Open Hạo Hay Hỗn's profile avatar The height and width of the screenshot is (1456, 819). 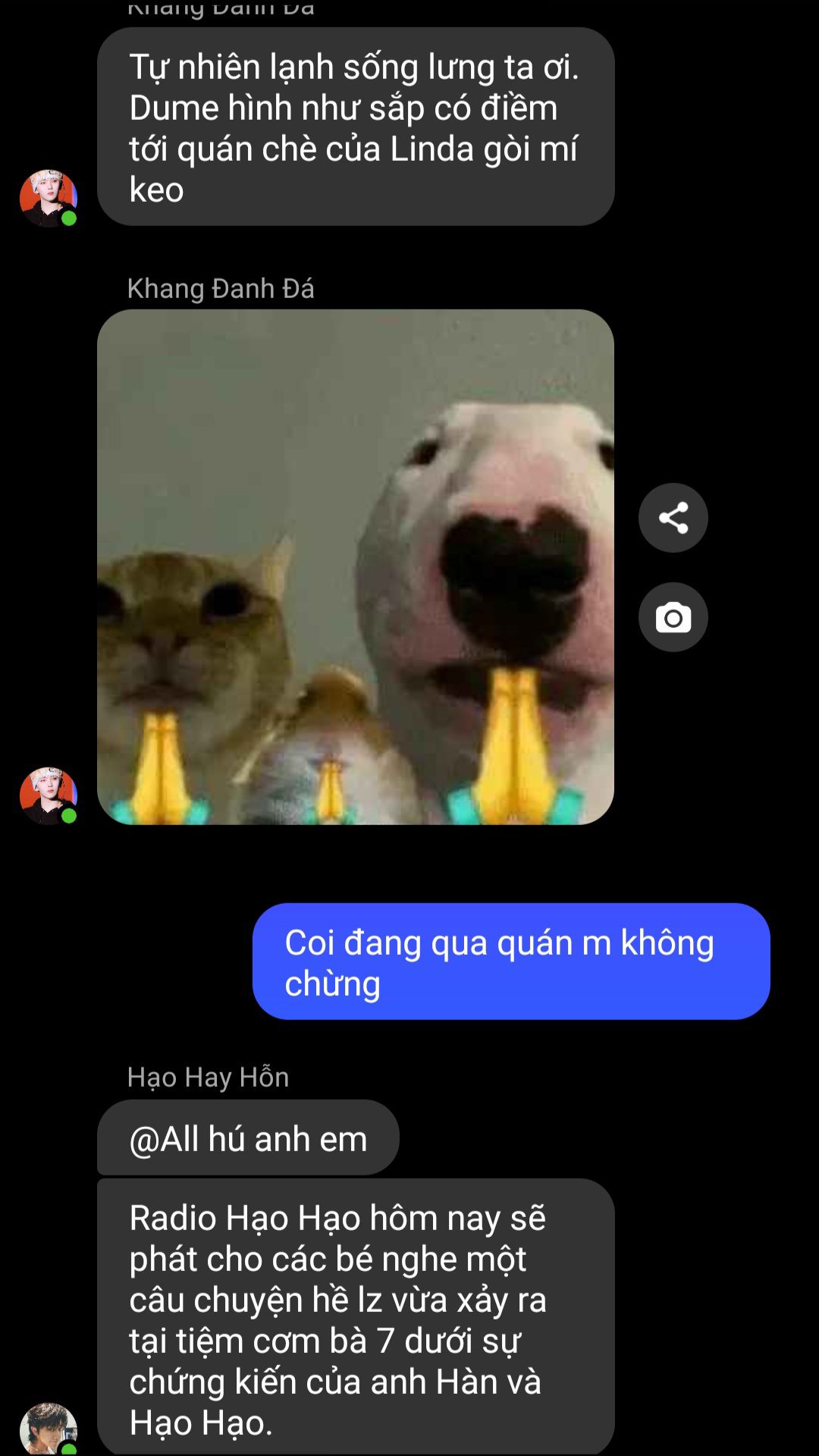(48, 1429)
